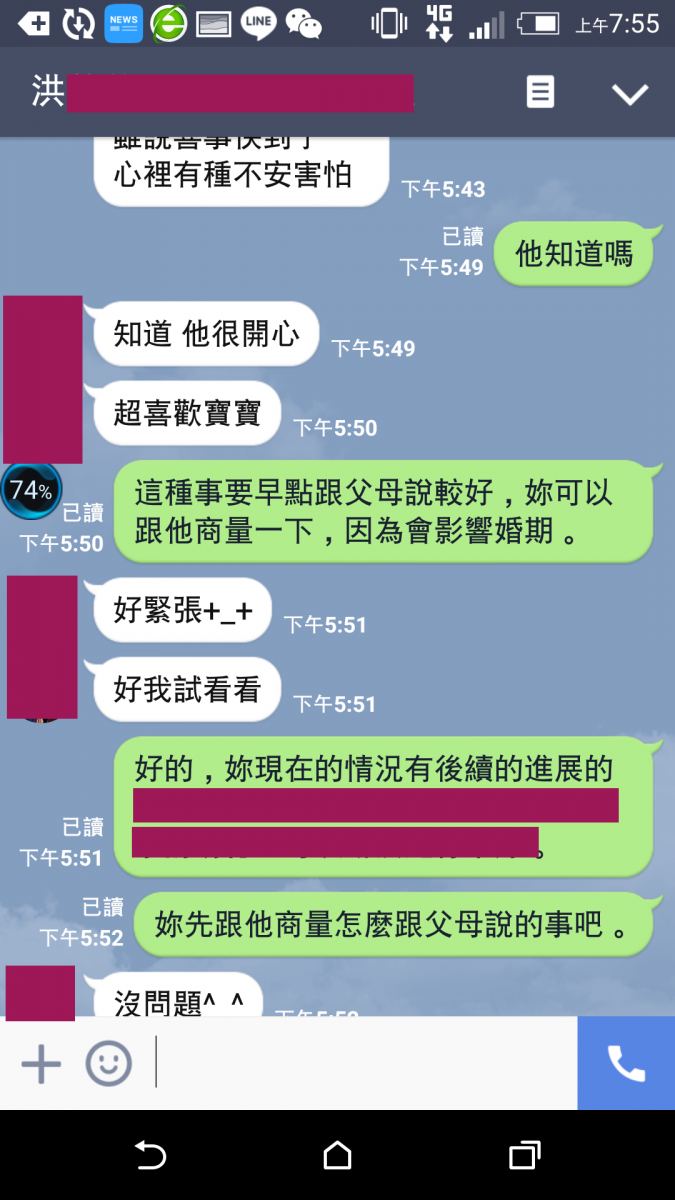675x1200 pixels.
Task: Start a voice call with the phone button
Action: pos(626,1063)
